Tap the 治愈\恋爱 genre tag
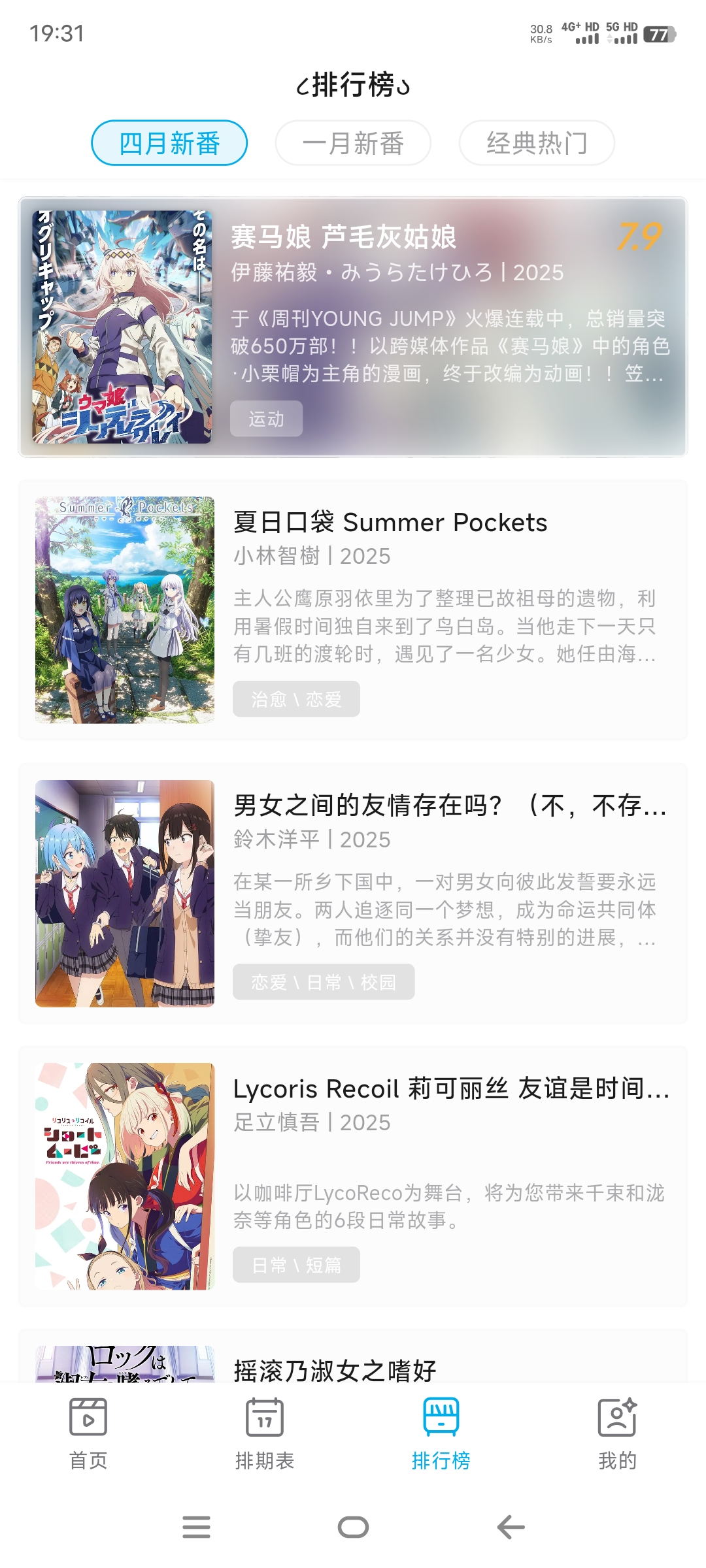 pyautogui.click(x=295, y=698)
